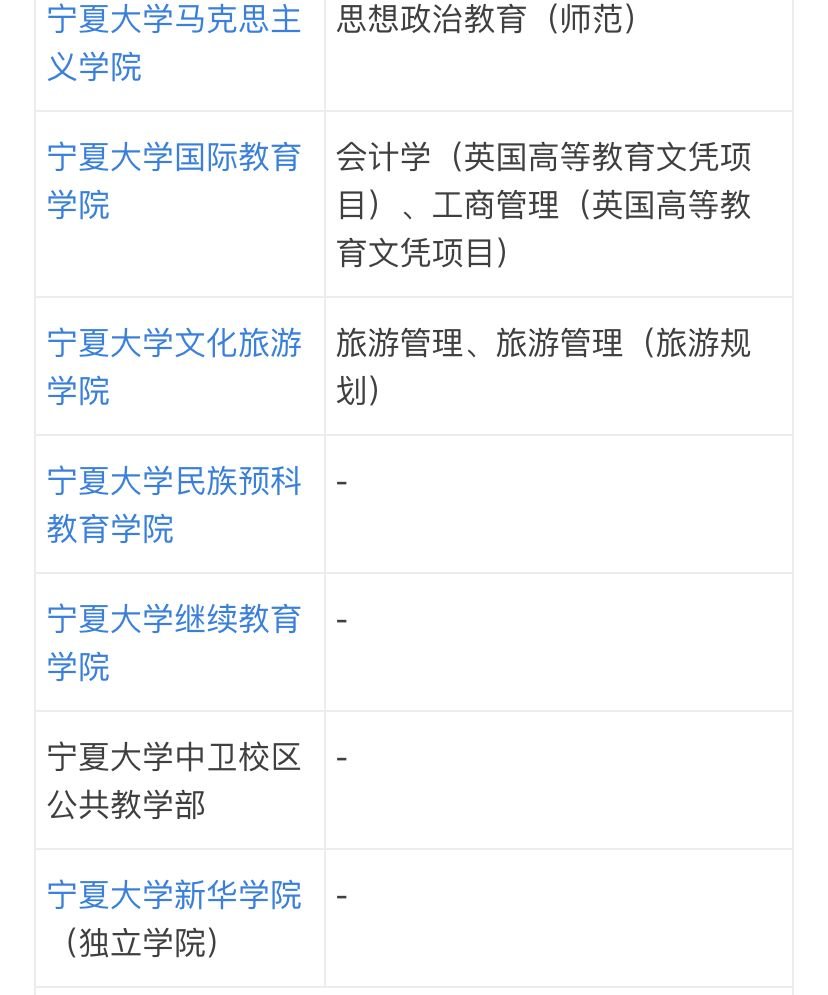828x995 pixels.
Task: Open the 宁夏大学国际教育学院 link
Action: 173,181
